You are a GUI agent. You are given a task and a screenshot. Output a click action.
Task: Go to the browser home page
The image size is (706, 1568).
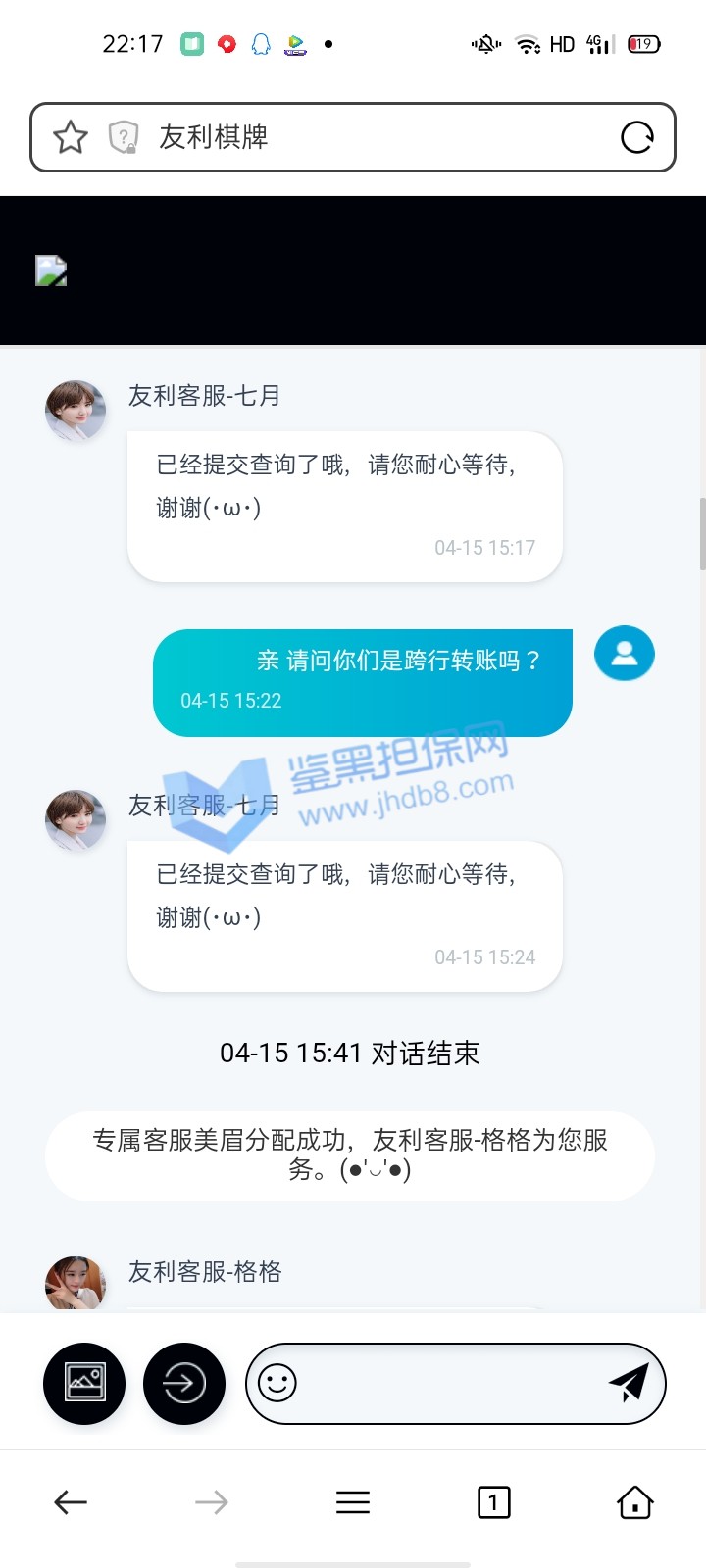634,1501
